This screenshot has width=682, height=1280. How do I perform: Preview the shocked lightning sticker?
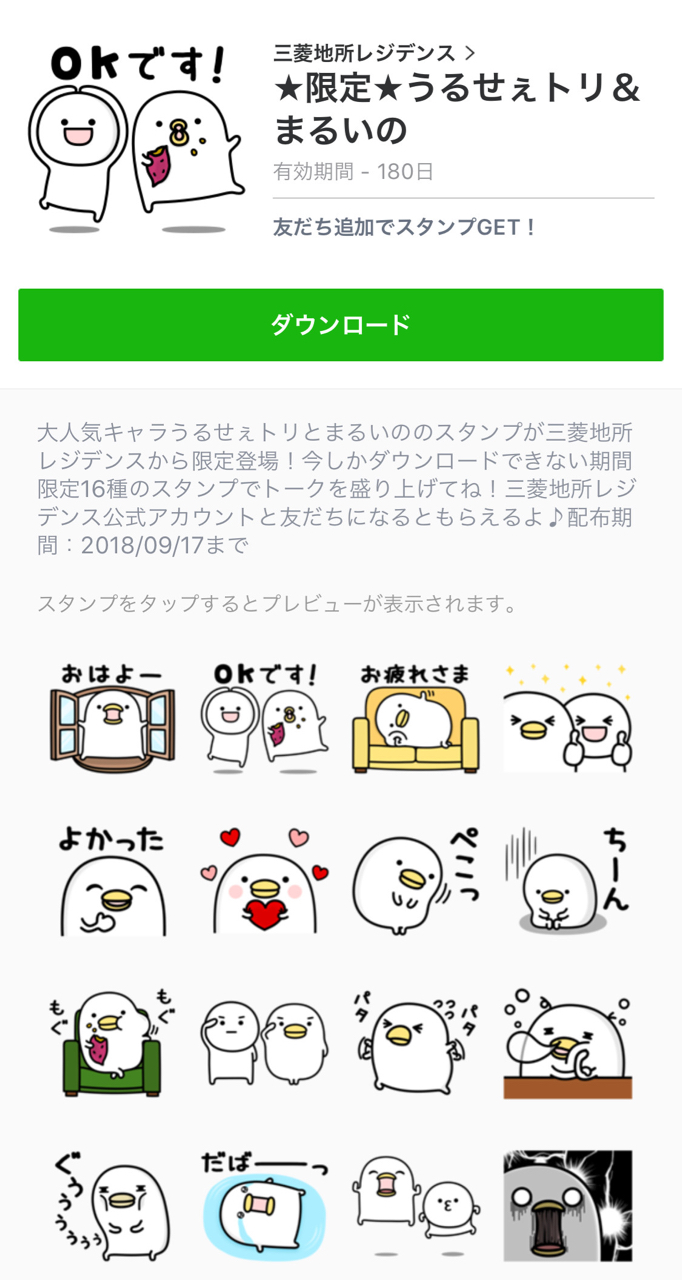[x=567, y=1205]
